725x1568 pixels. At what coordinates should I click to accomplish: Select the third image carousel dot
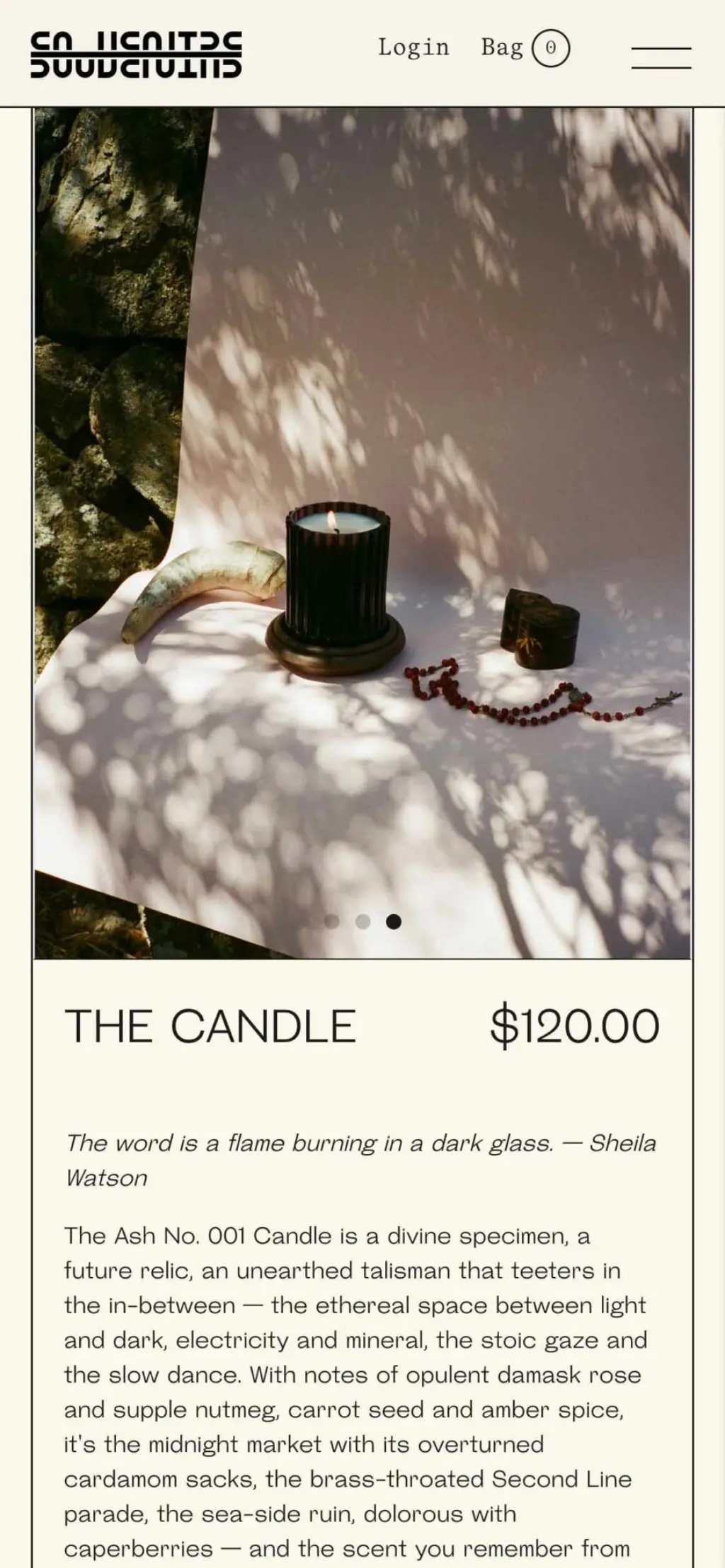[x=394, y=921]
